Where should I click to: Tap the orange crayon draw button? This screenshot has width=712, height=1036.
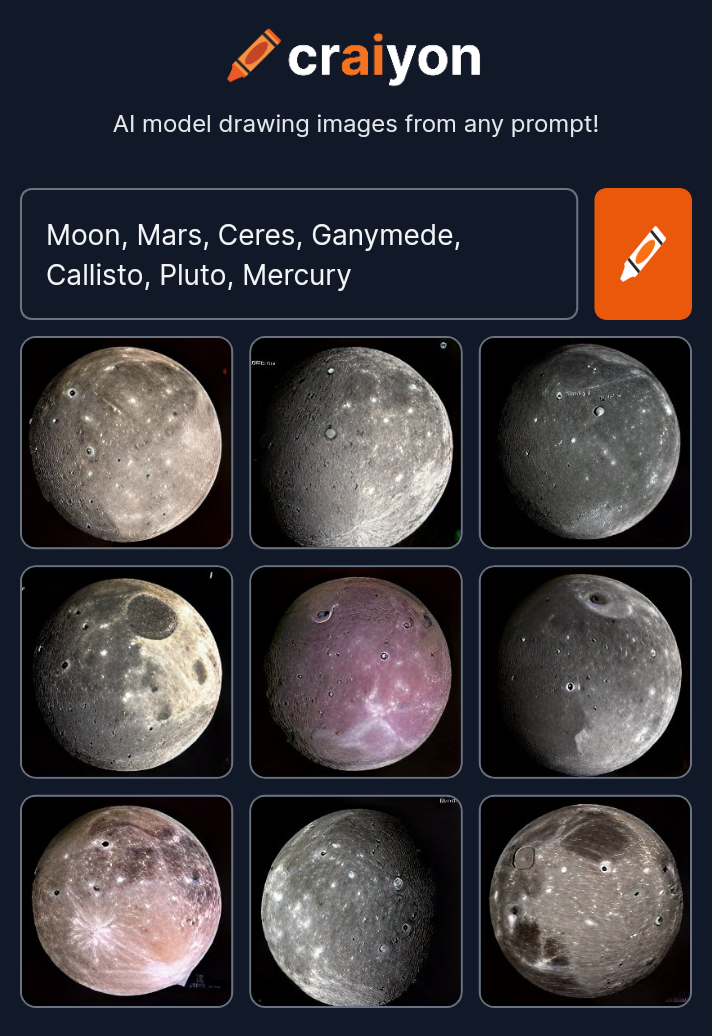click(643, 254)
